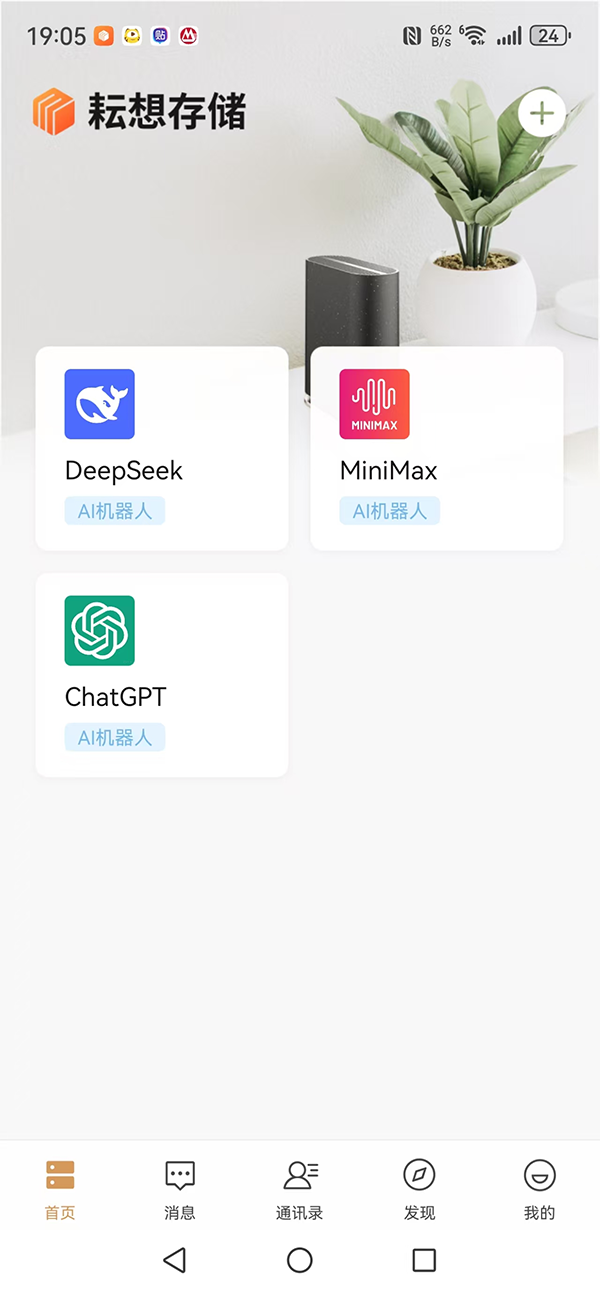Open the ChatGPT AI robot card
Image resolution: width=600 pixels, height=1291 pixels.
pyautogui.click(x=161, y=674)
